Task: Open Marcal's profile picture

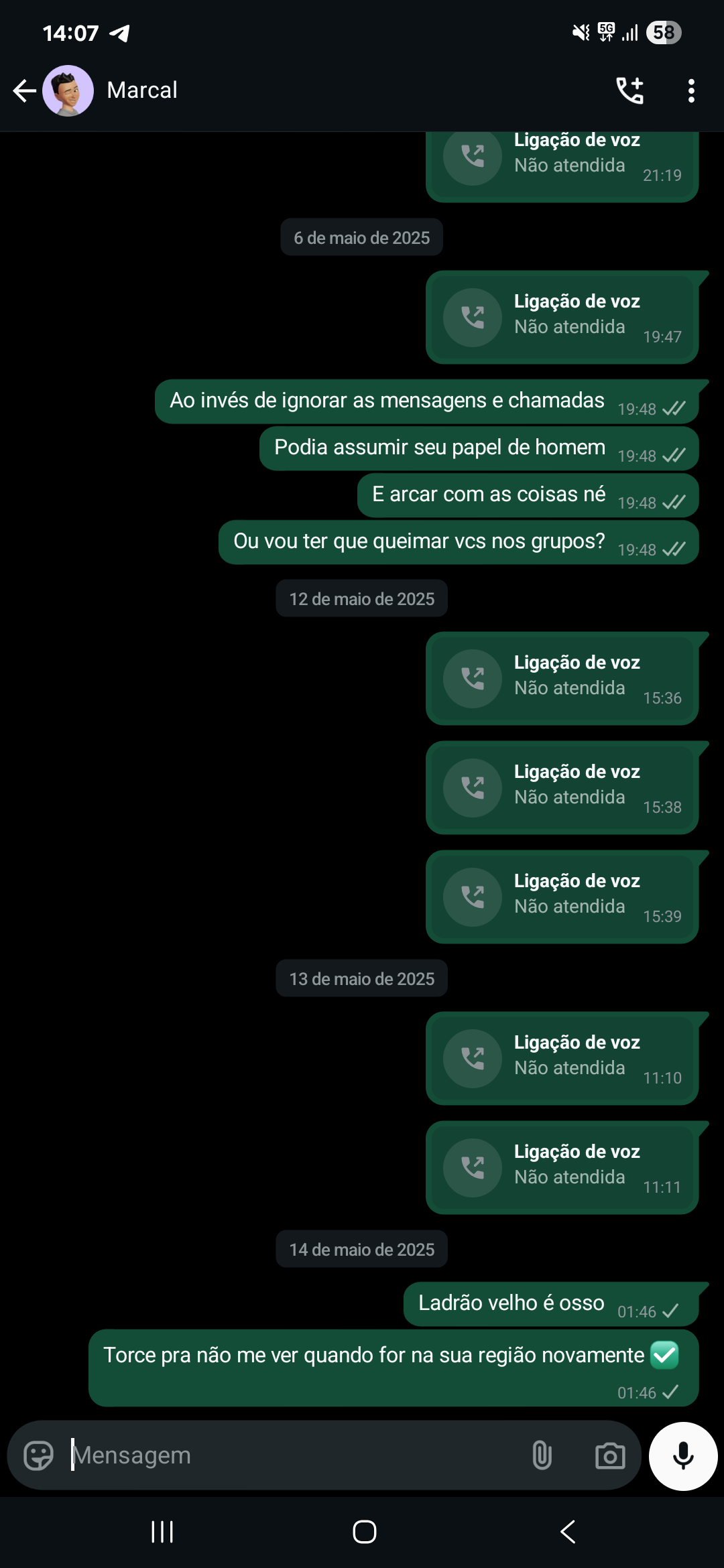Action: point(68,90)
